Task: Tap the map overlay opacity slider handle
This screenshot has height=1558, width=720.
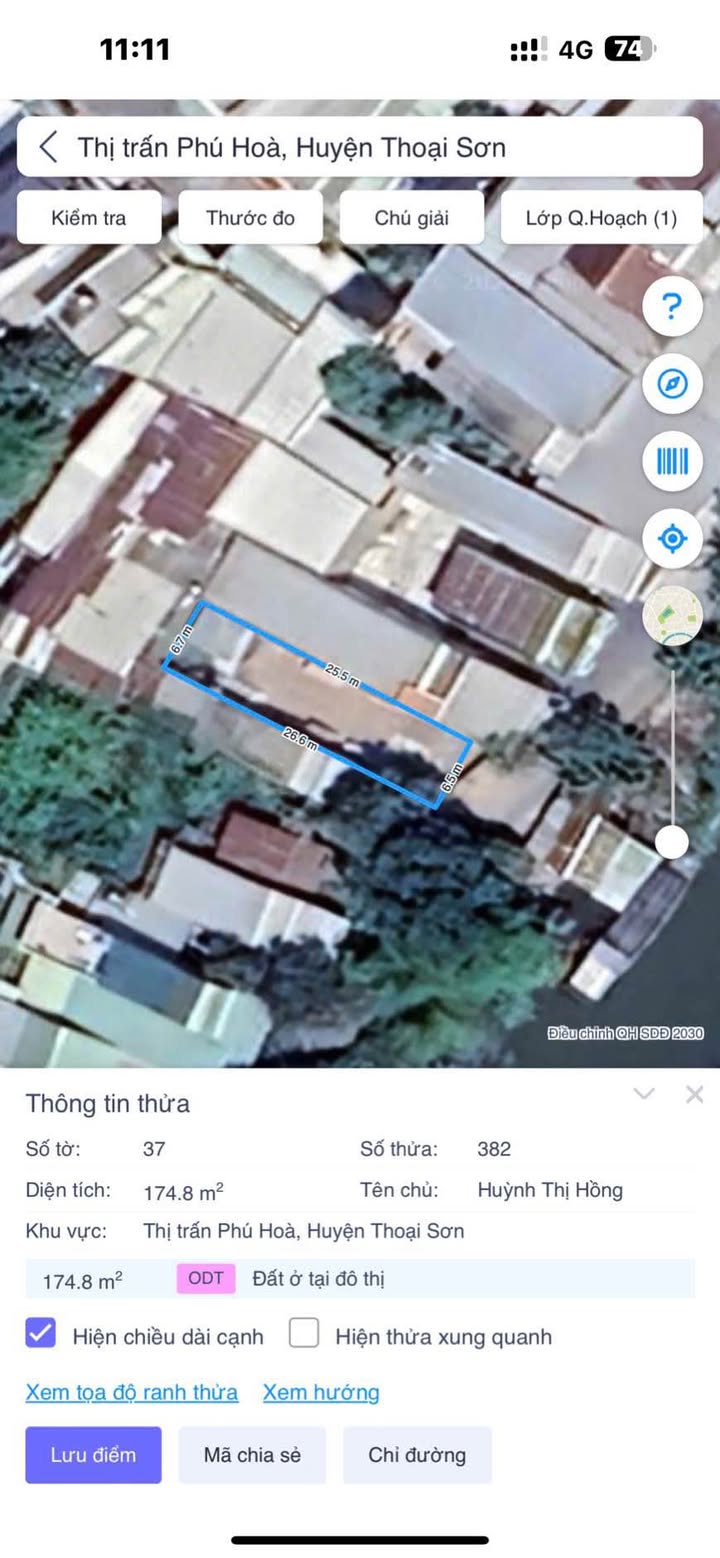Action: coord(672,842)
